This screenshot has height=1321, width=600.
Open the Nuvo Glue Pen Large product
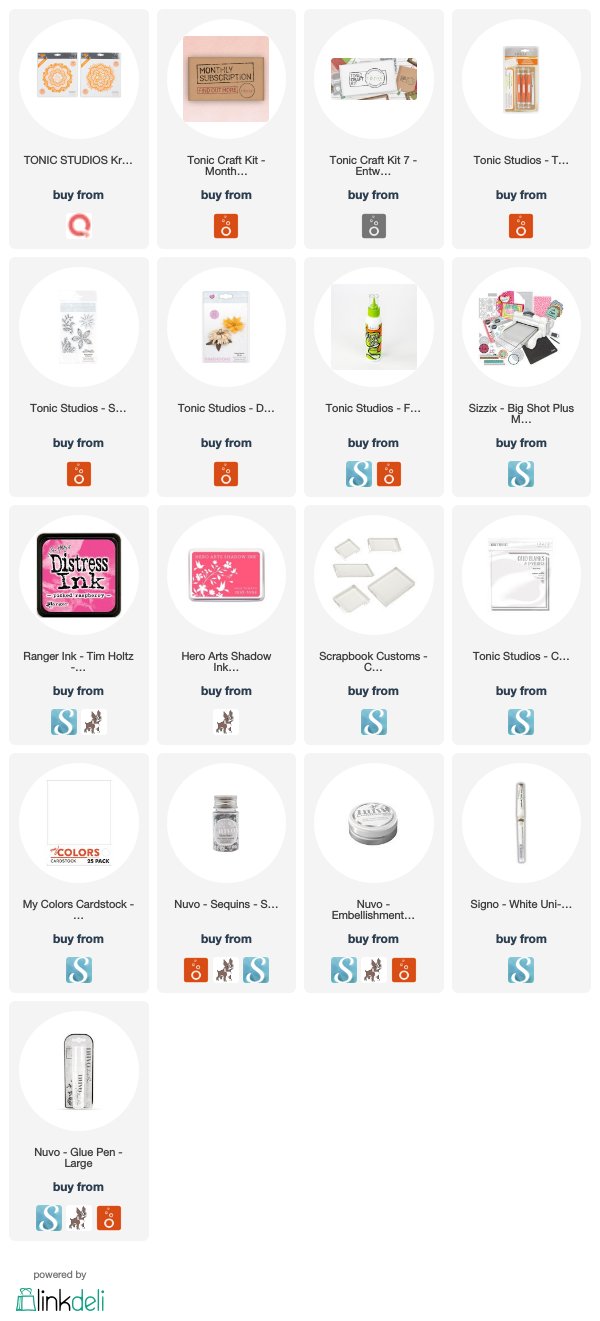coord(79,1120)
